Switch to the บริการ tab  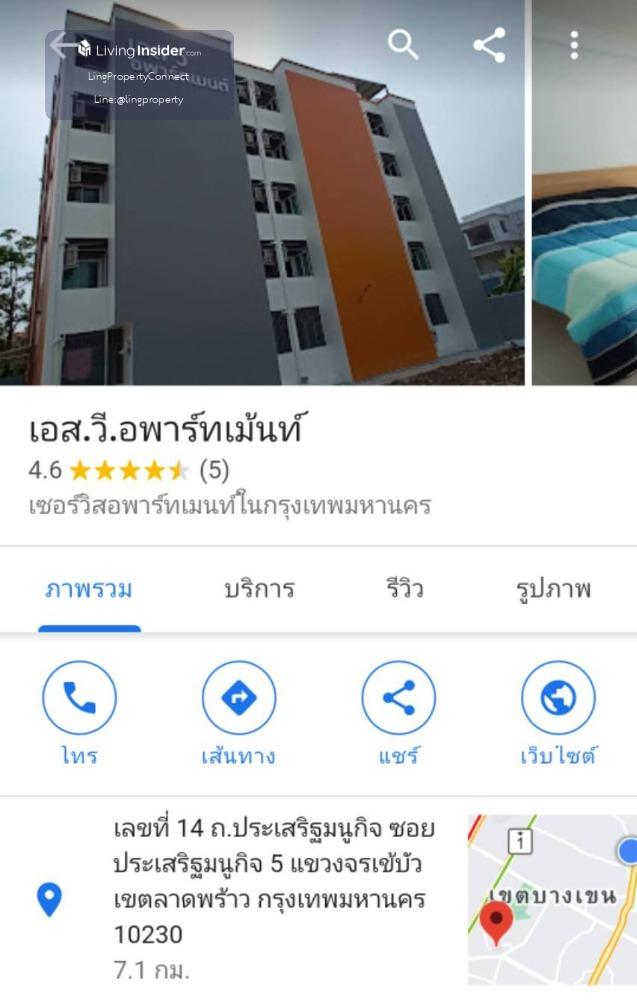click(259, 589)
